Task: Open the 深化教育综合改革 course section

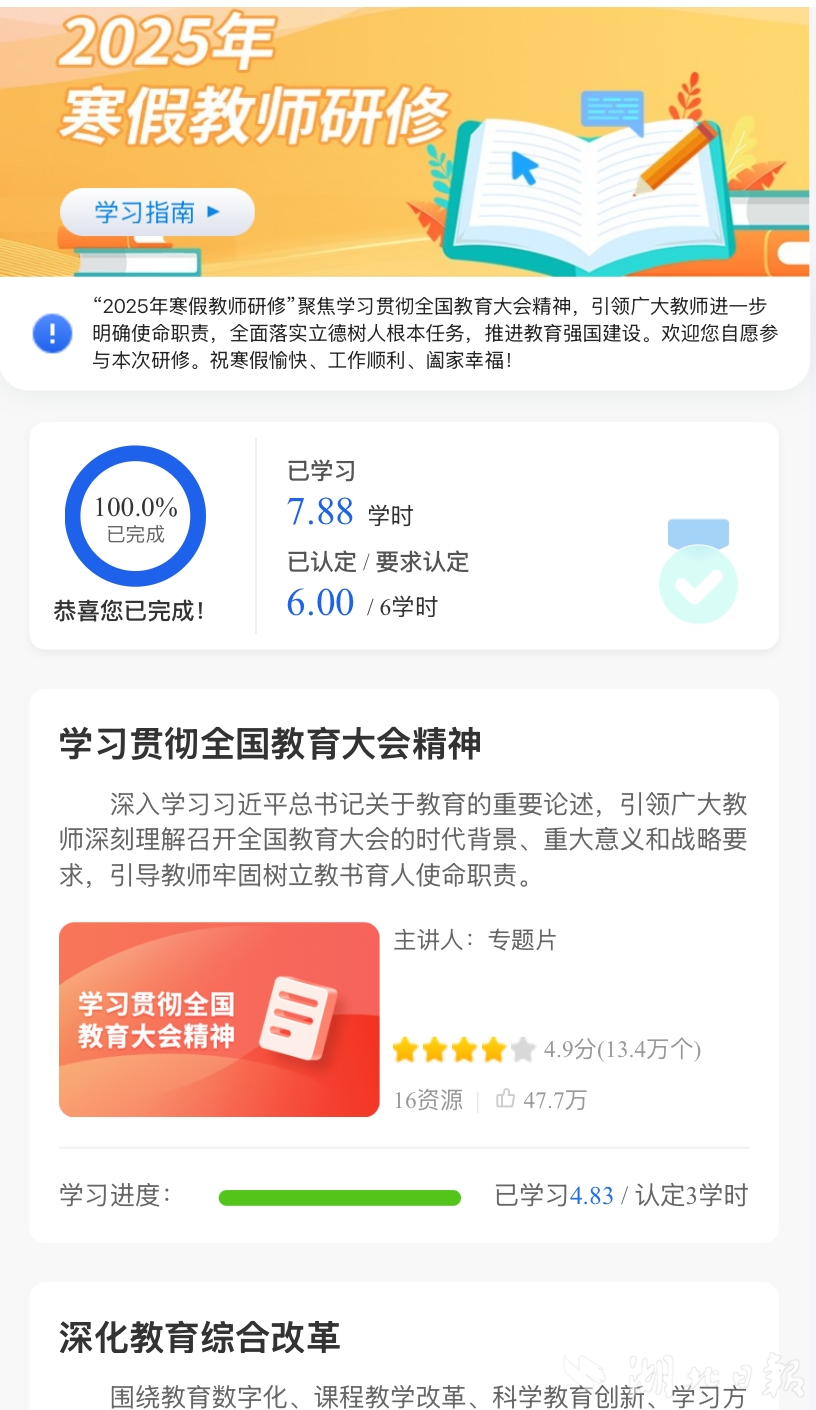Action: coord(200,1338)
